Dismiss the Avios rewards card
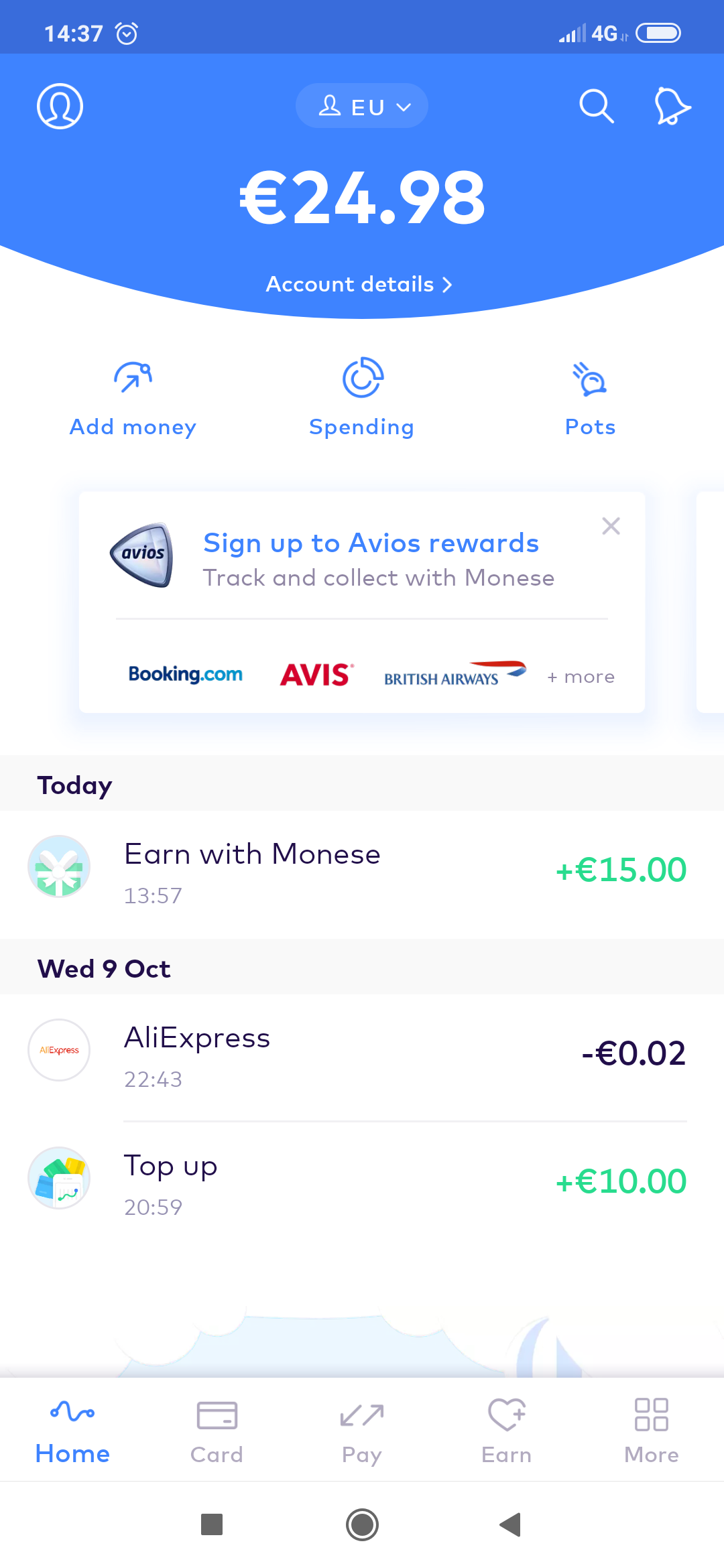Viewport: 724px width, 1568px height. coord(611,526)
